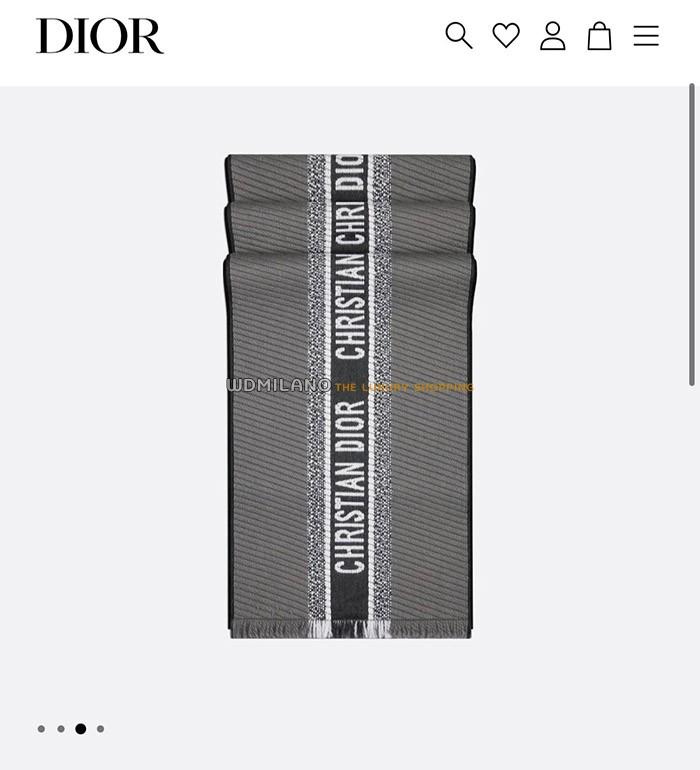
Task: Open the search magnifier icon
Action: pyautogui.click(x=458, y=36)
